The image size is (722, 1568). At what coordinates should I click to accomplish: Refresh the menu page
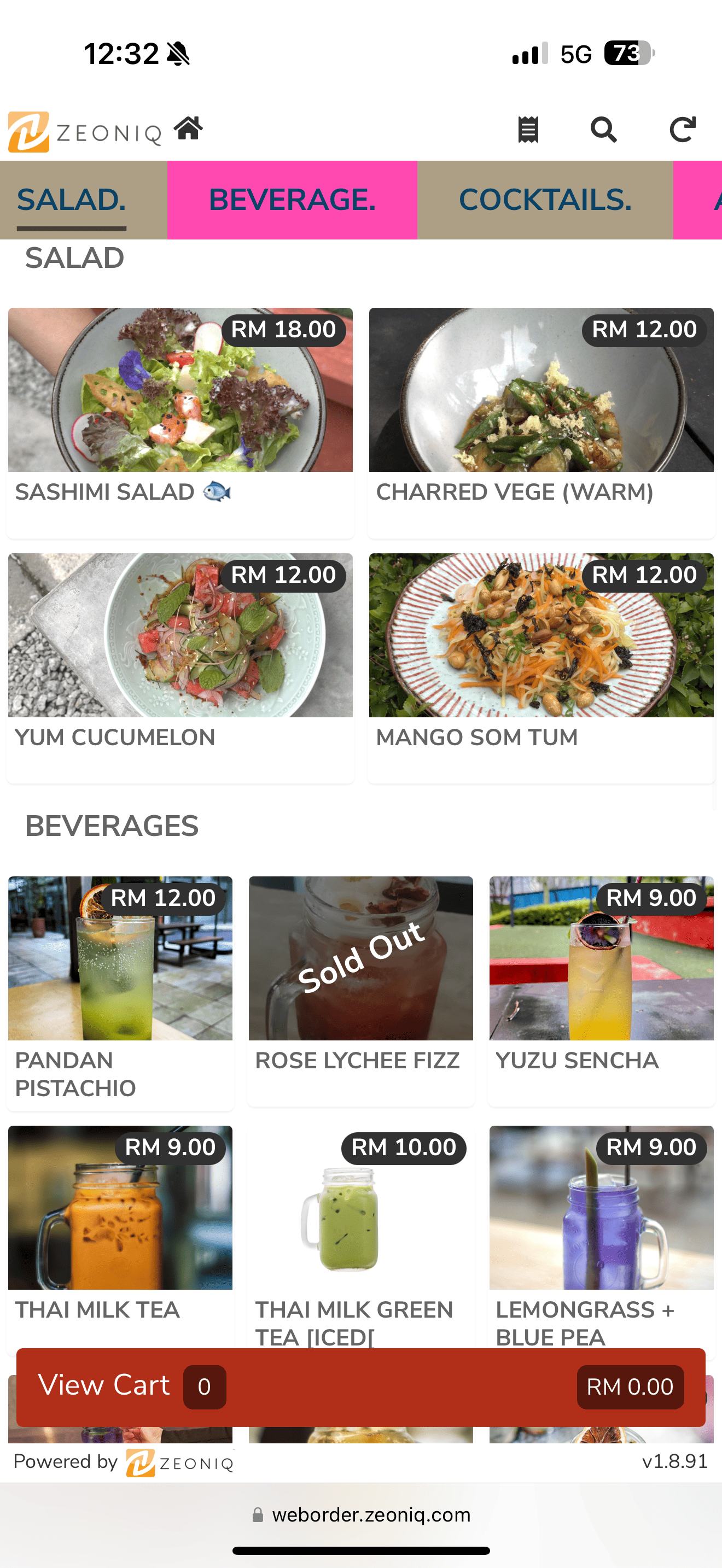[x=682, y=129]
